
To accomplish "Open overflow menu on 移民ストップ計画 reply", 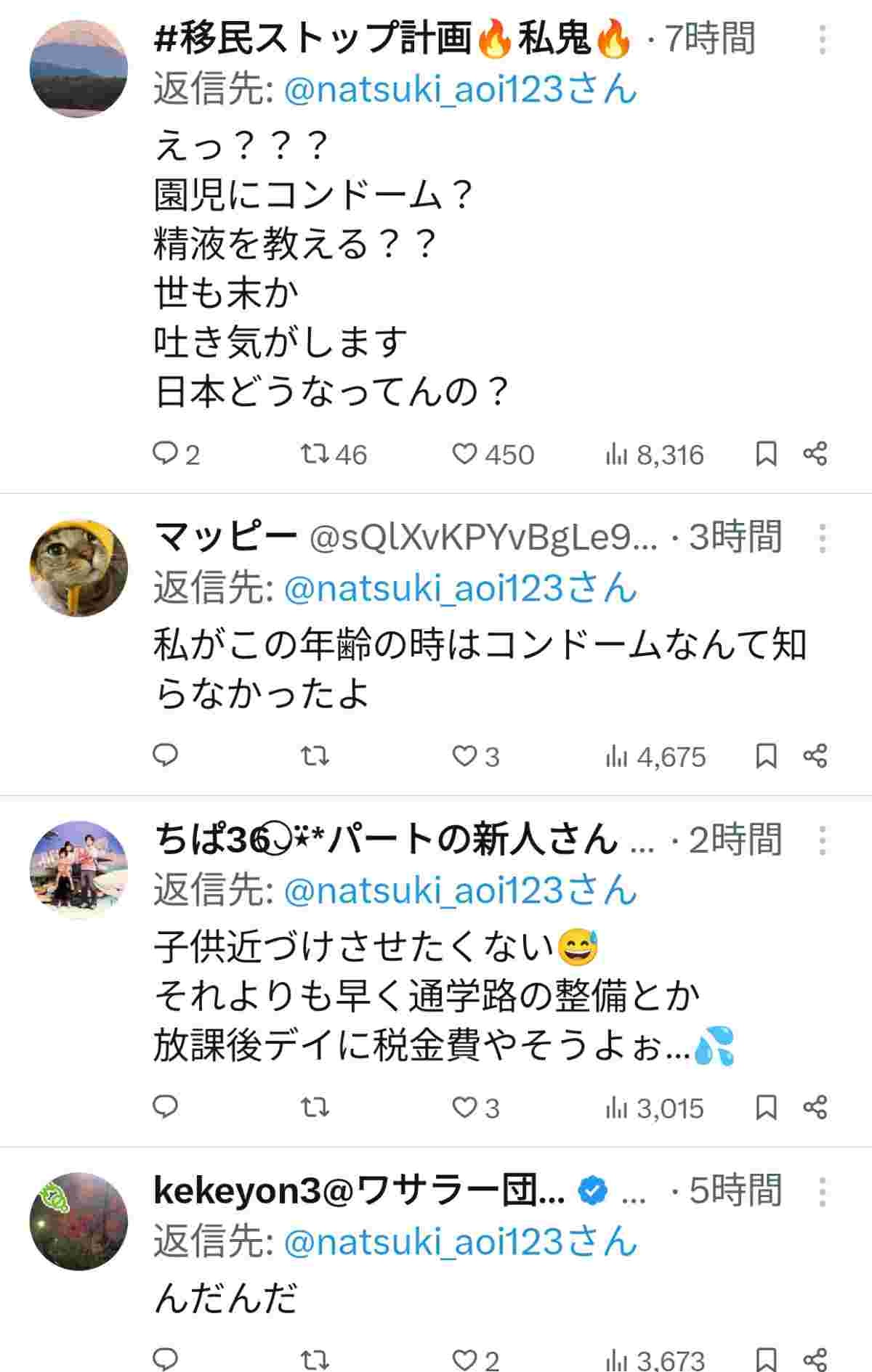I will pos(822,40).
